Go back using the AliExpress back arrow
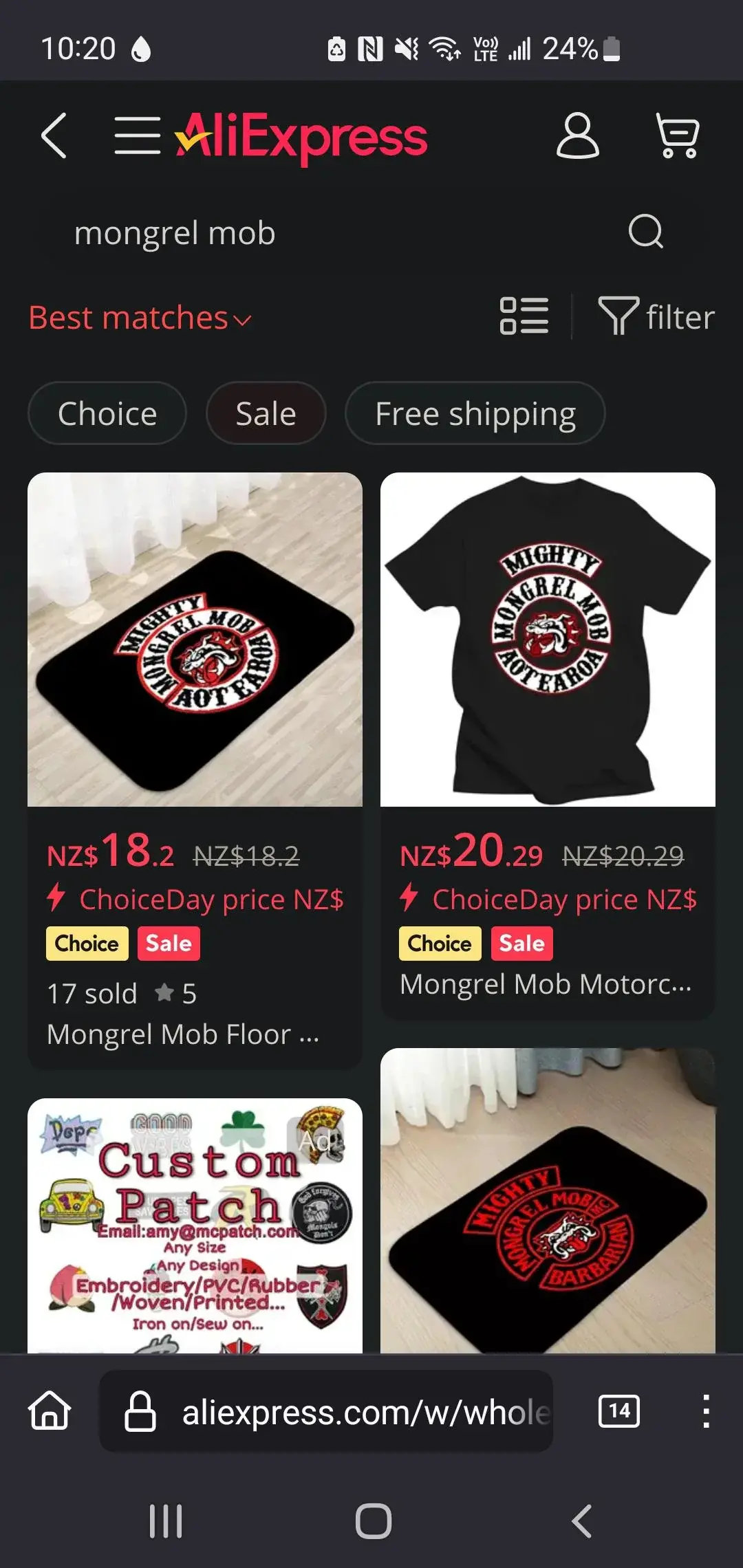This screenshot has height=1568, width=743. point(54,135)
